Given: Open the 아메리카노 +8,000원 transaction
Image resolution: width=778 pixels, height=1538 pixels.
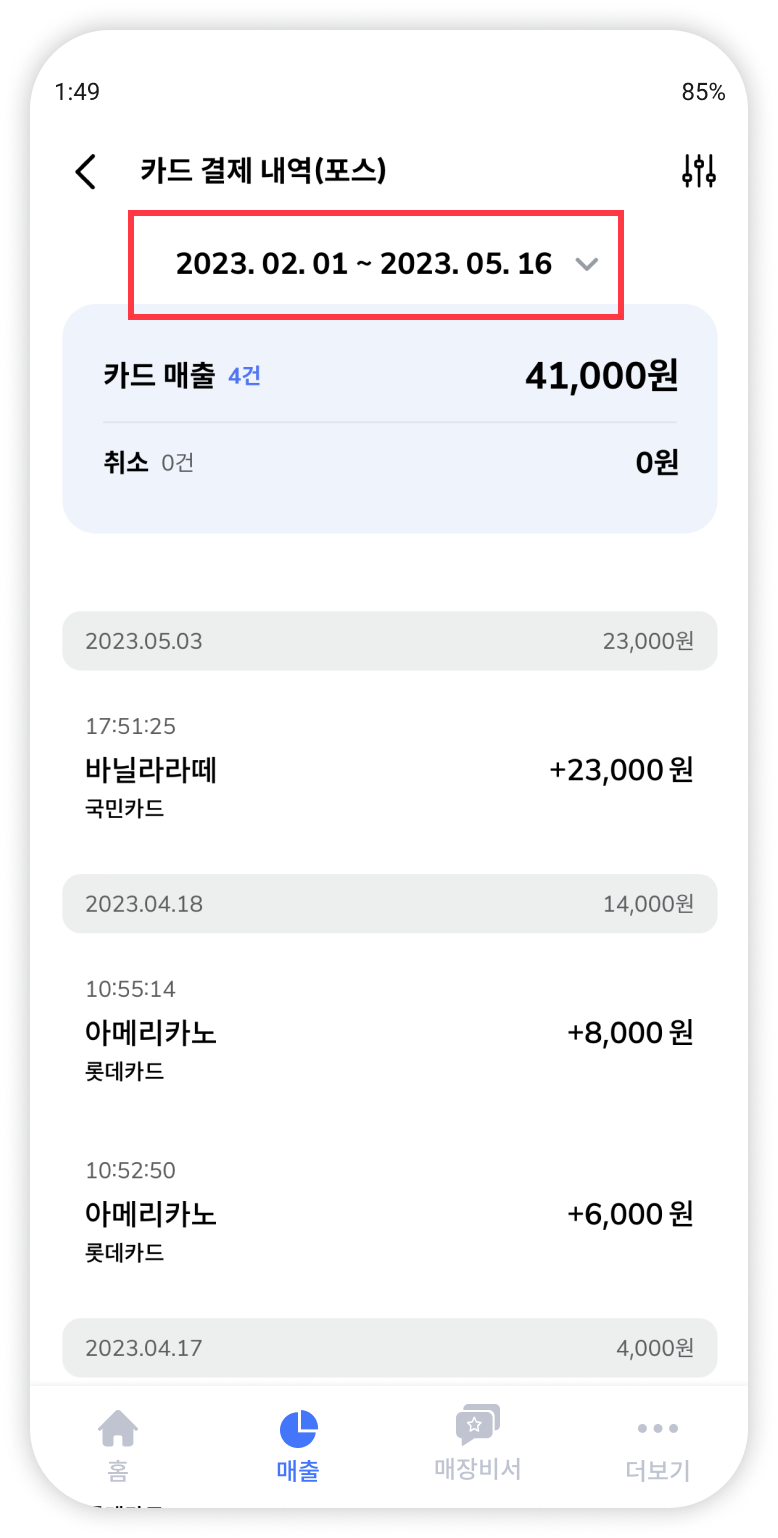Looking at the screenshot, I should coord(389,1034).
